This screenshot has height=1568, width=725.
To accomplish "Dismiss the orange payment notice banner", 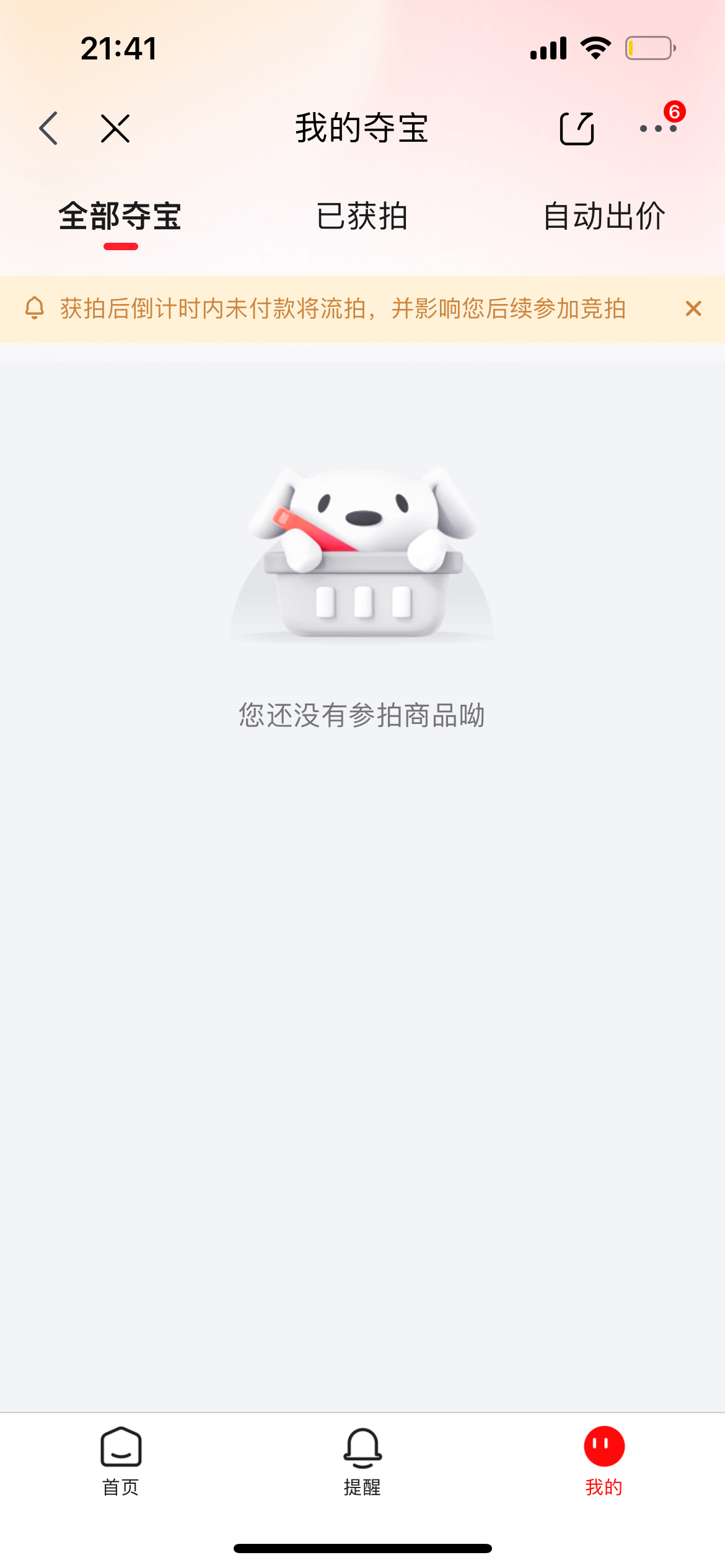I will [693, 308].
